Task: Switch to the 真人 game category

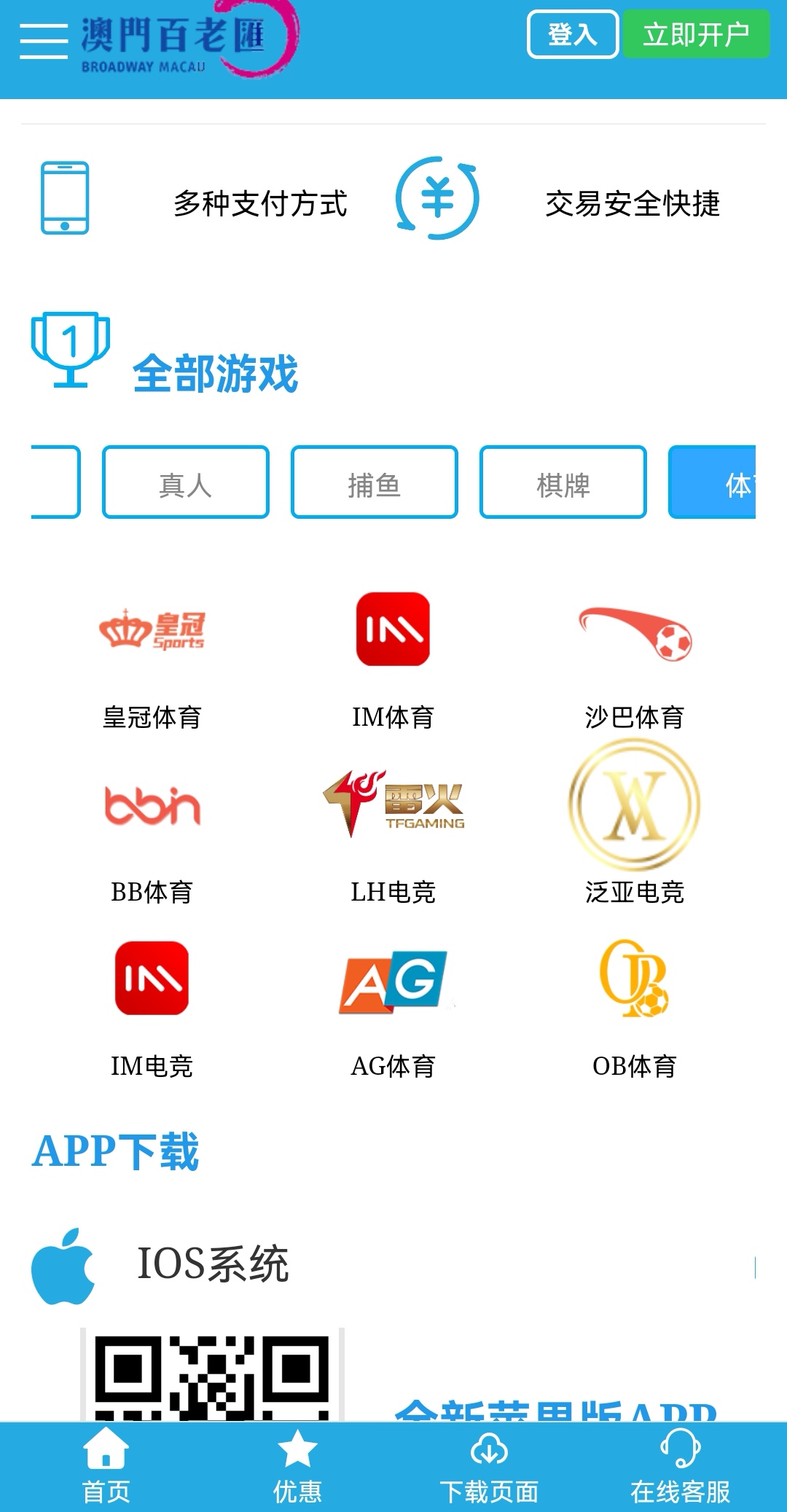Action: (x=186, y=482)
